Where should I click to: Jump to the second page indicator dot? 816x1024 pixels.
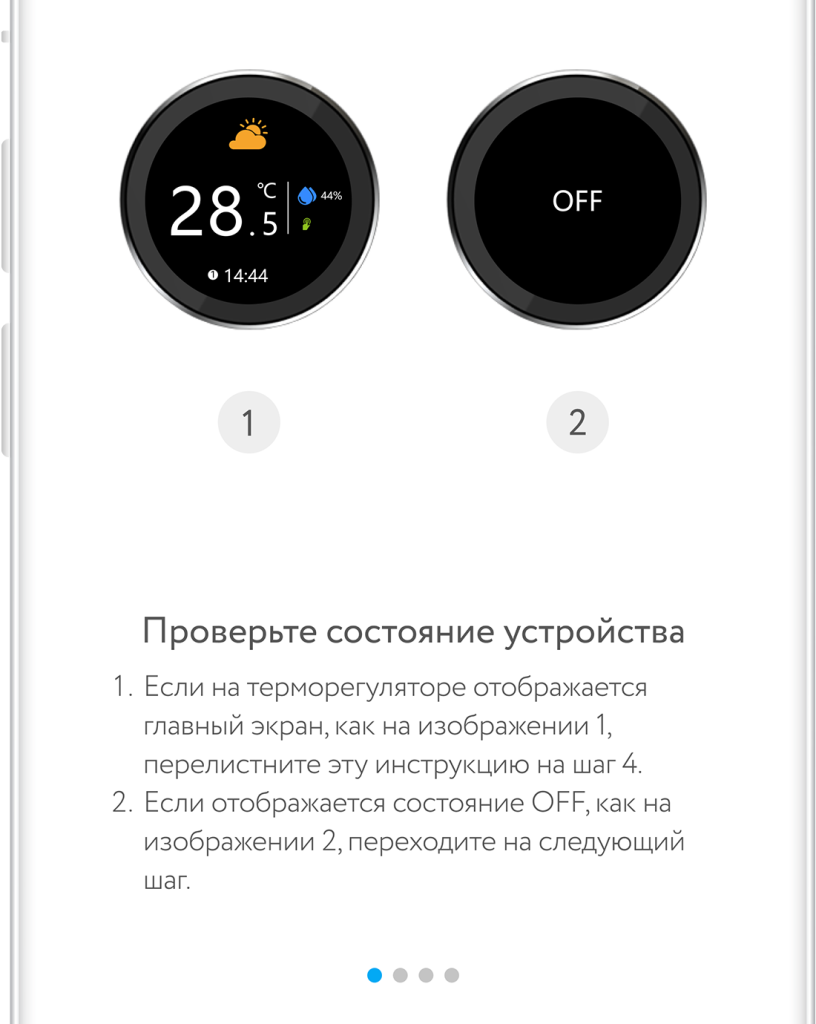[x=400, y=975]
